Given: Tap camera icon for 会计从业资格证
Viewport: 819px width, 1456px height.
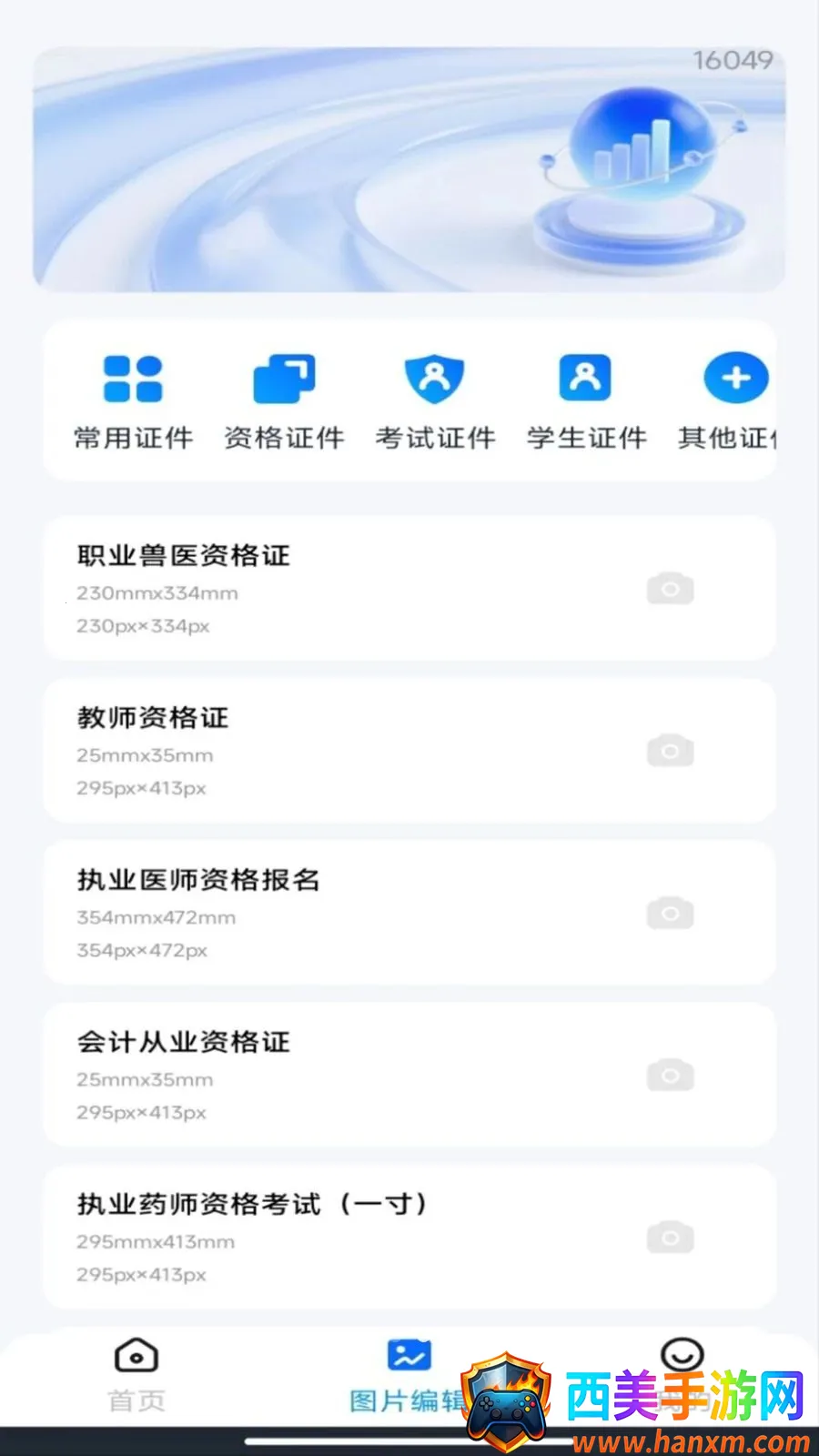Looking at the screenshot, I should (671, 1075).
